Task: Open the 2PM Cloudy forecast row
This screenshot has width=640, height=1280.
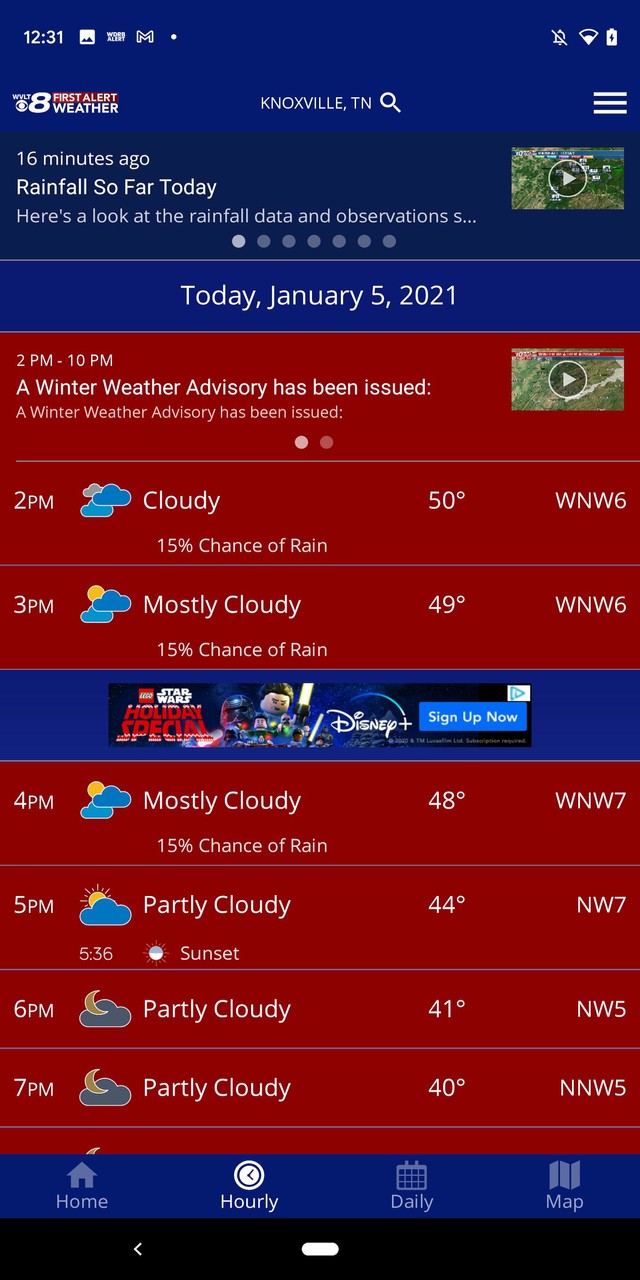Action: [x=320, y=514]
